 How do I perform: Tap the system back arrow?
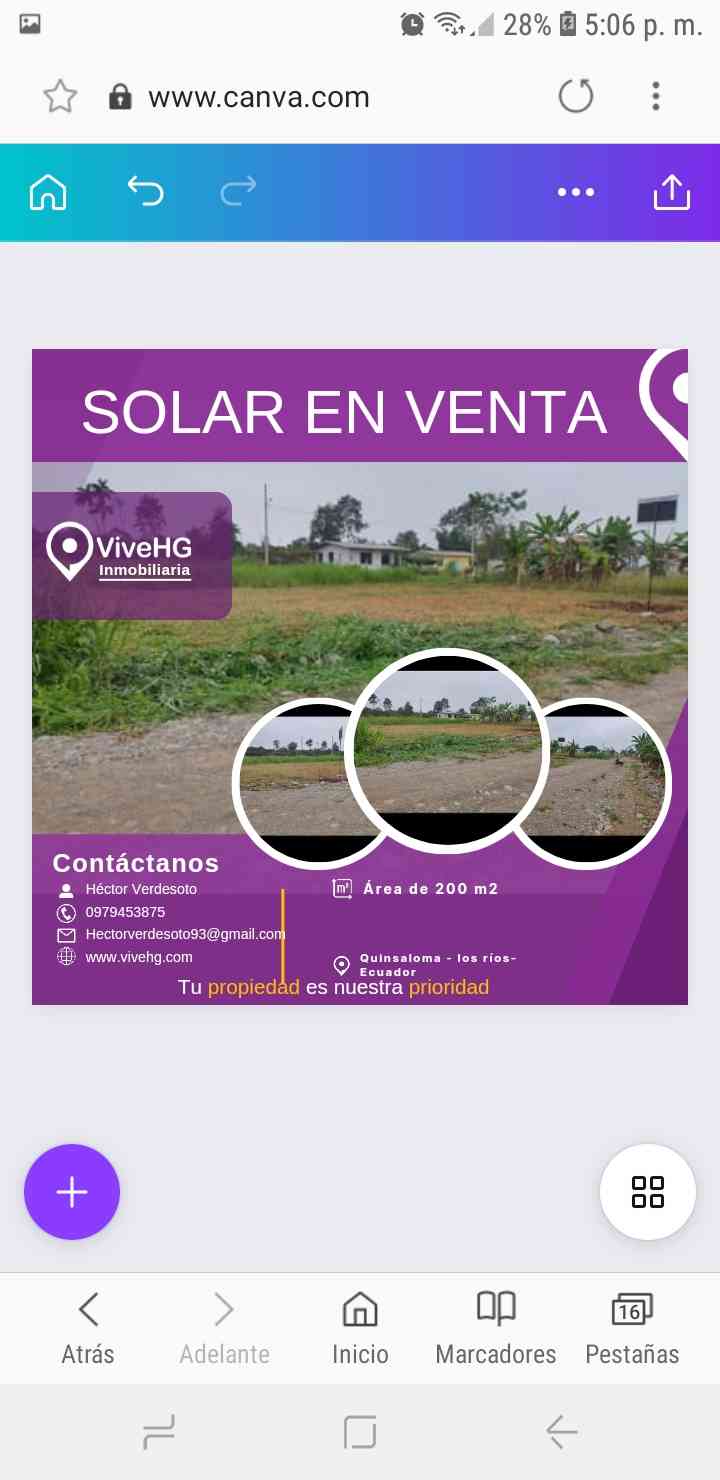coord(561,1432)
